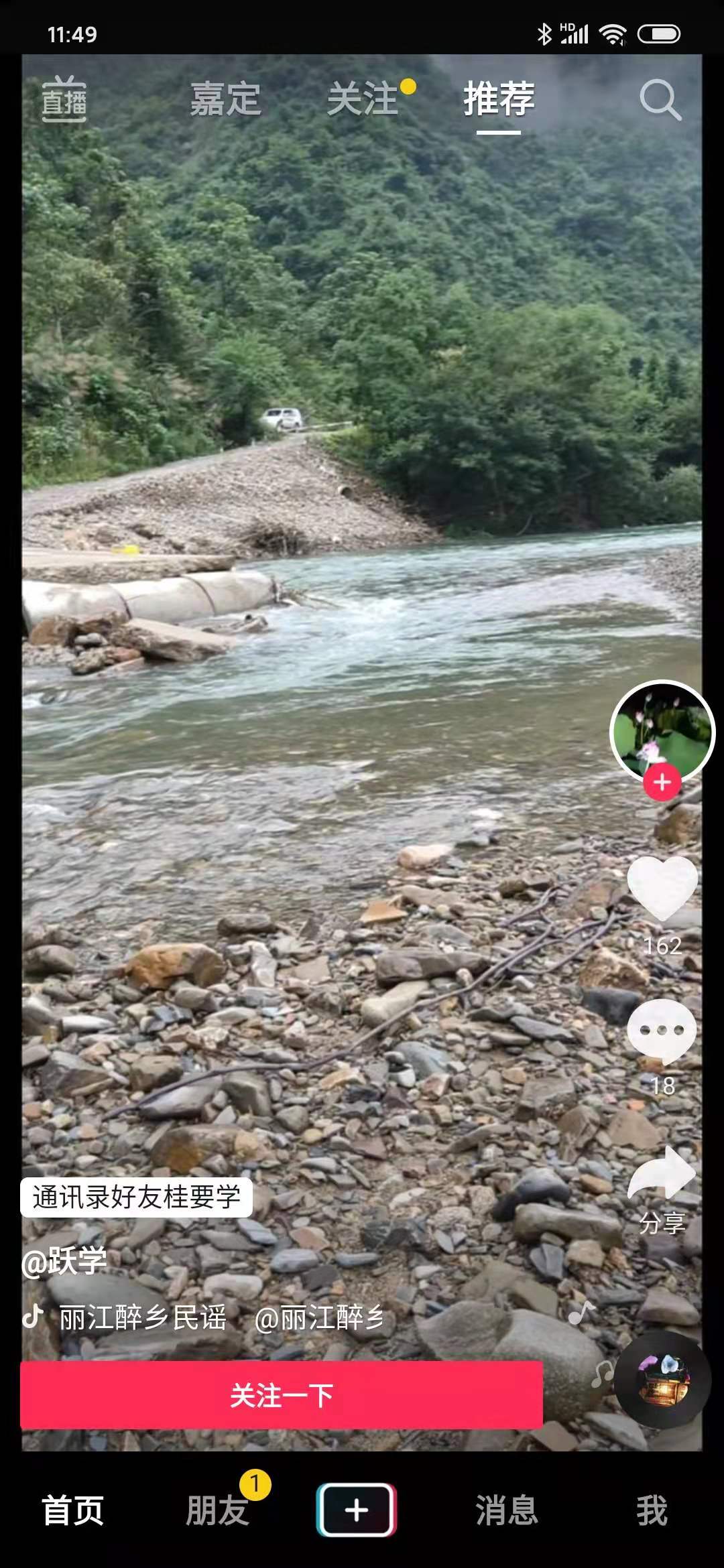
Task: Create a new video with plus button
Action: pos(357,1510)
